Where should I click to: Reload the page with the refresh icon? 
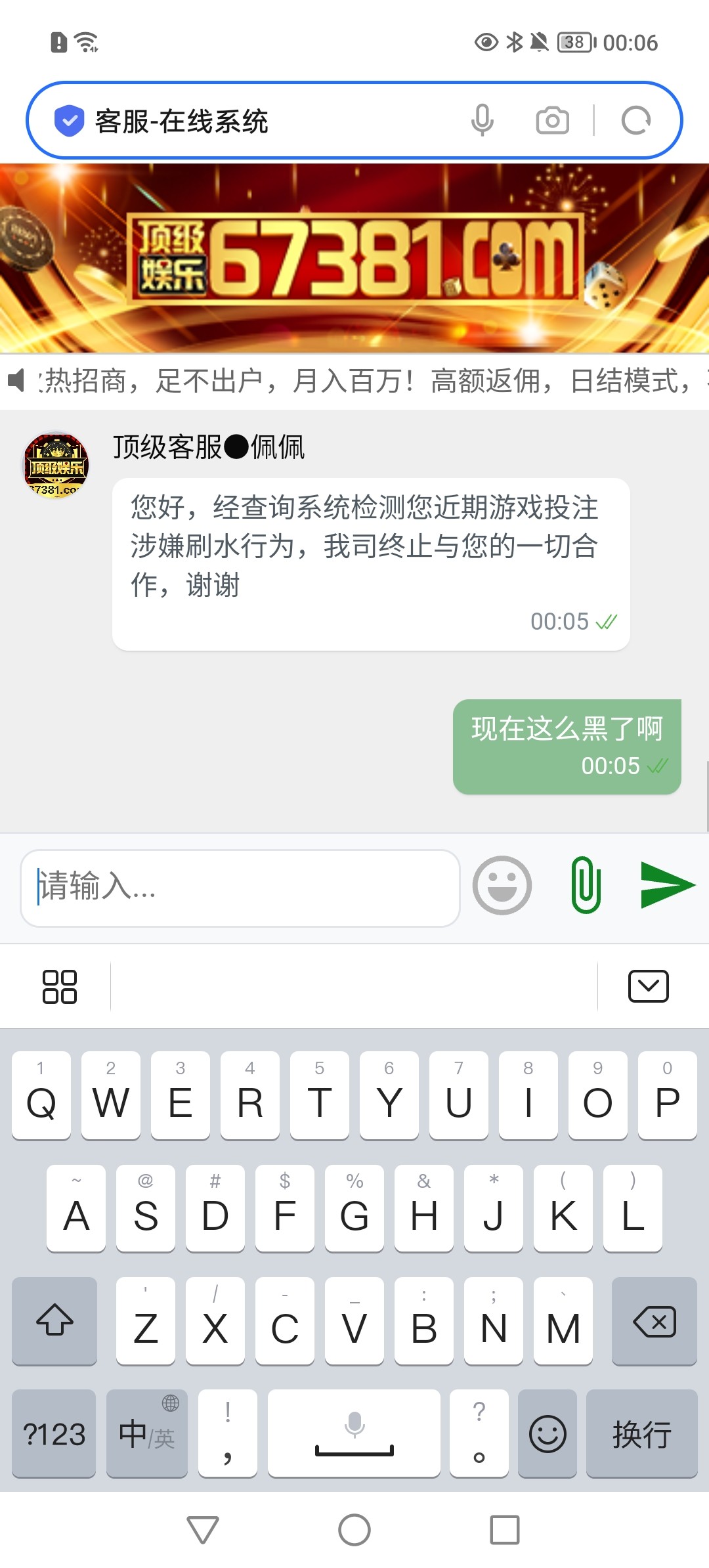tap(635, 120)
